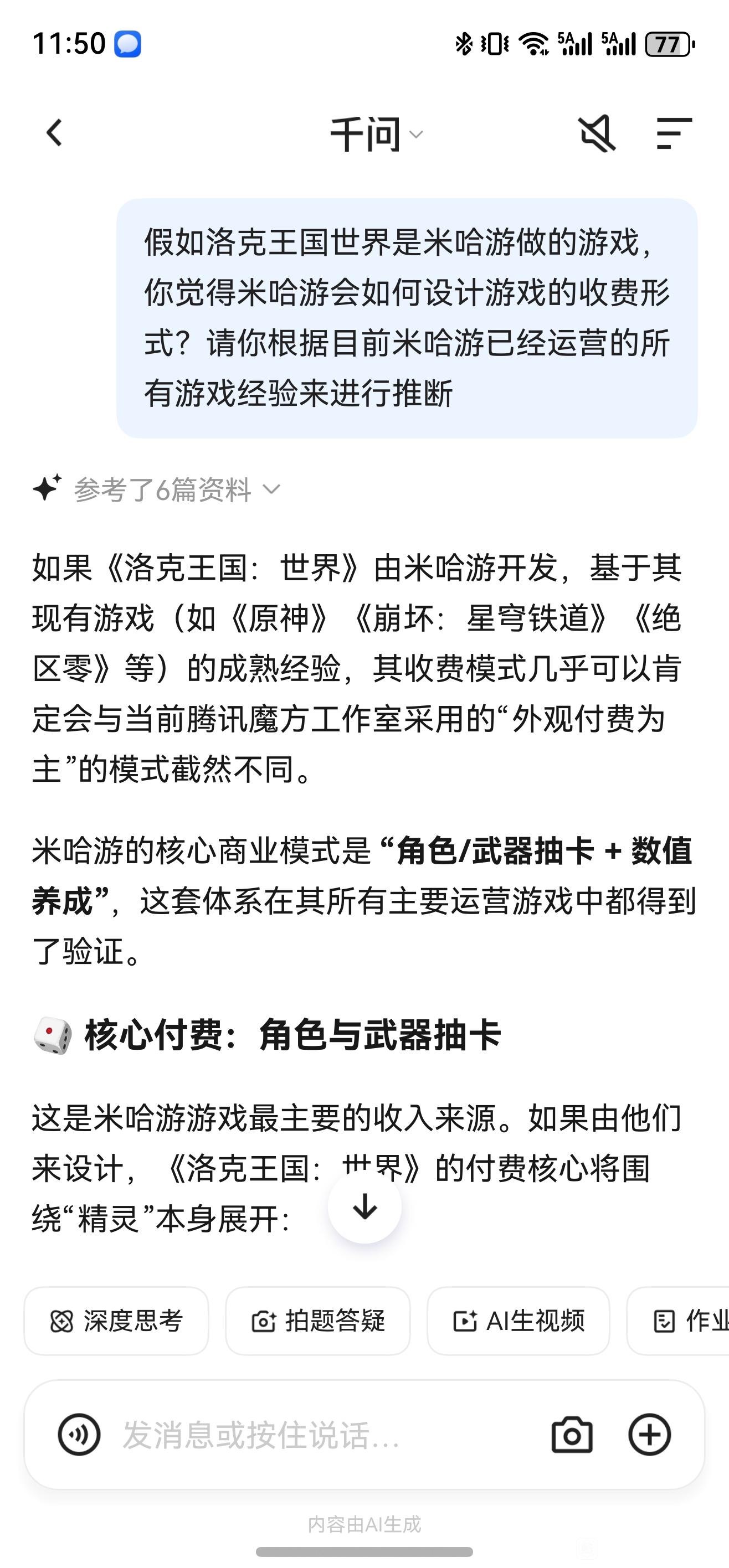The height and width of the screenshot is (1568, 729).
Task: Open the camera in the input bar
Action: tap(572, 1435)
